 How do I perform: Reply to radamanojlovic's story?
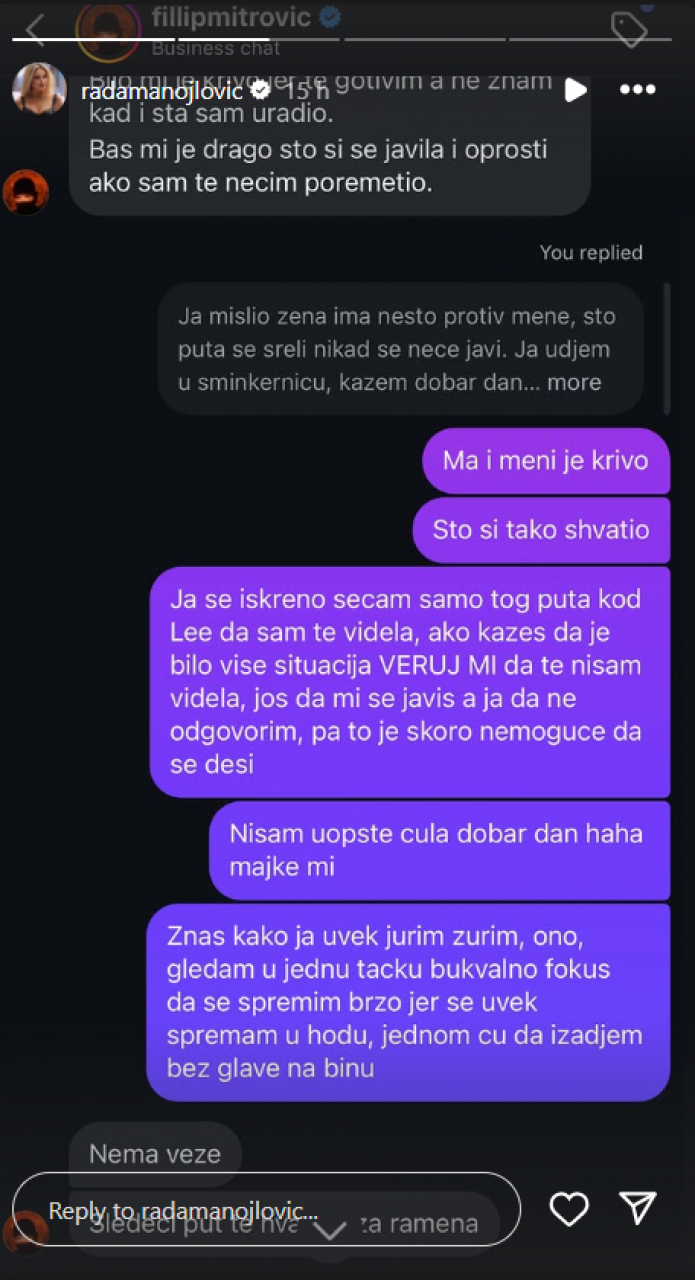(x=265, y=1210)
